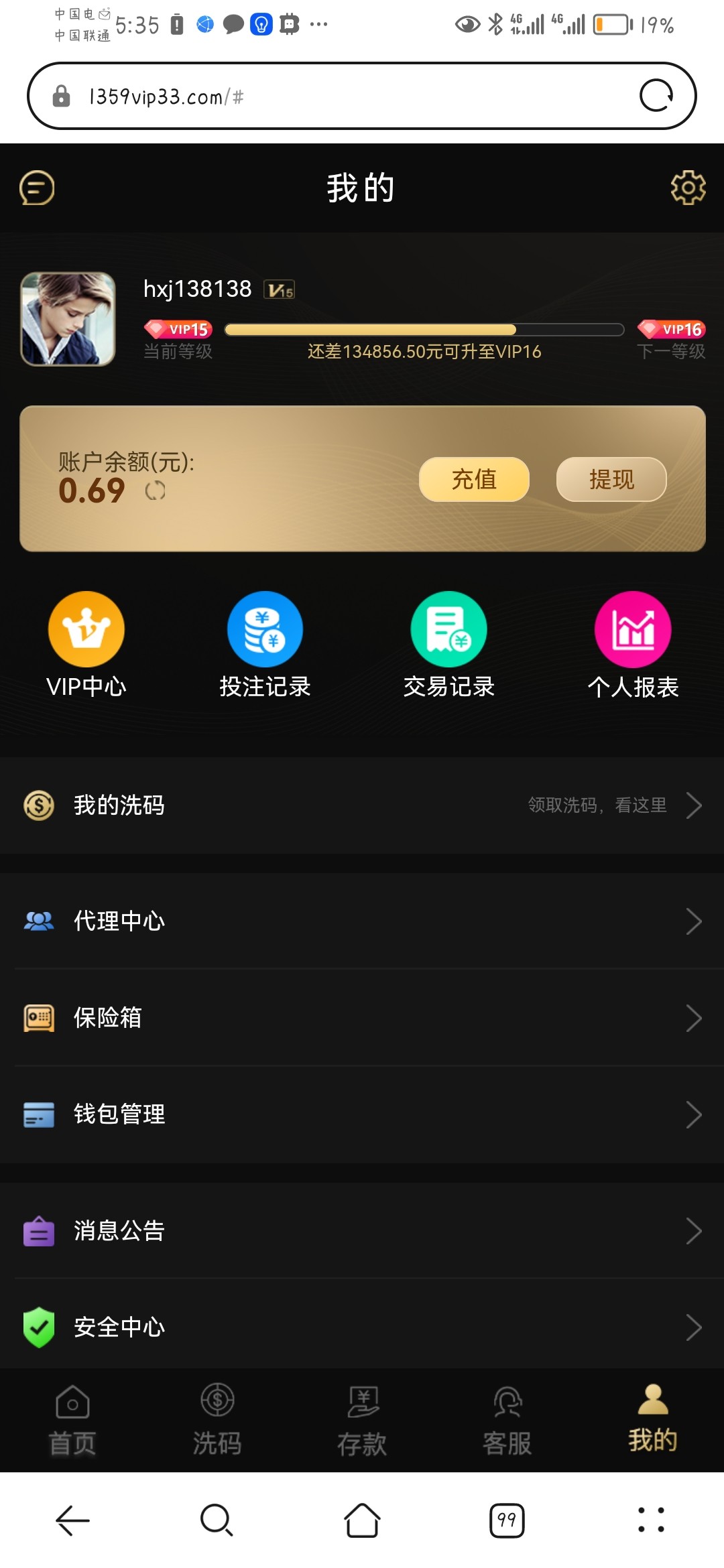Image resolution: width=724 pixels, height=1568 pixels.
Task: Open 代理中心 agent center
Action: pyautogui.click(x=362, y=921)
